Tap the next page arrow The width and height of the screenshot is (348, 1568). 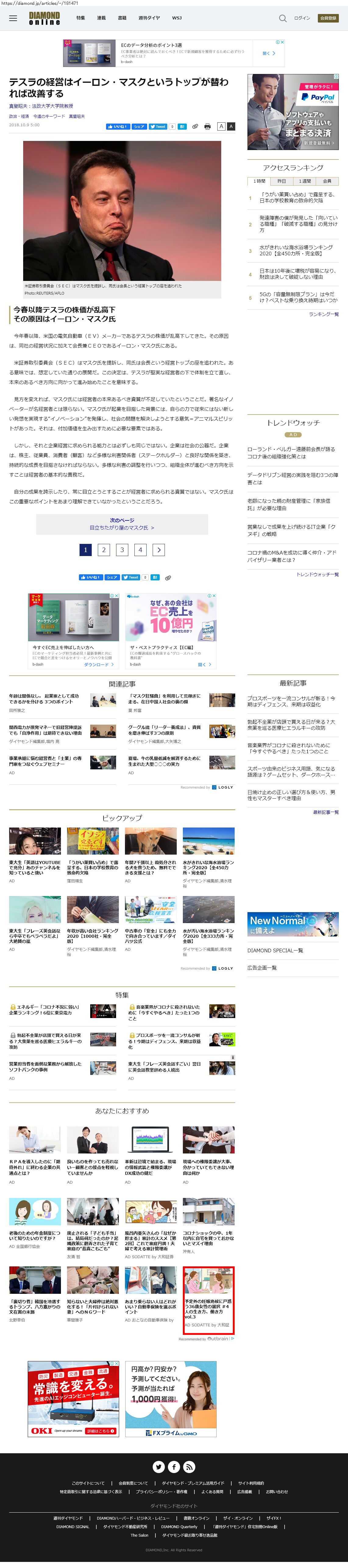[158, 550]
